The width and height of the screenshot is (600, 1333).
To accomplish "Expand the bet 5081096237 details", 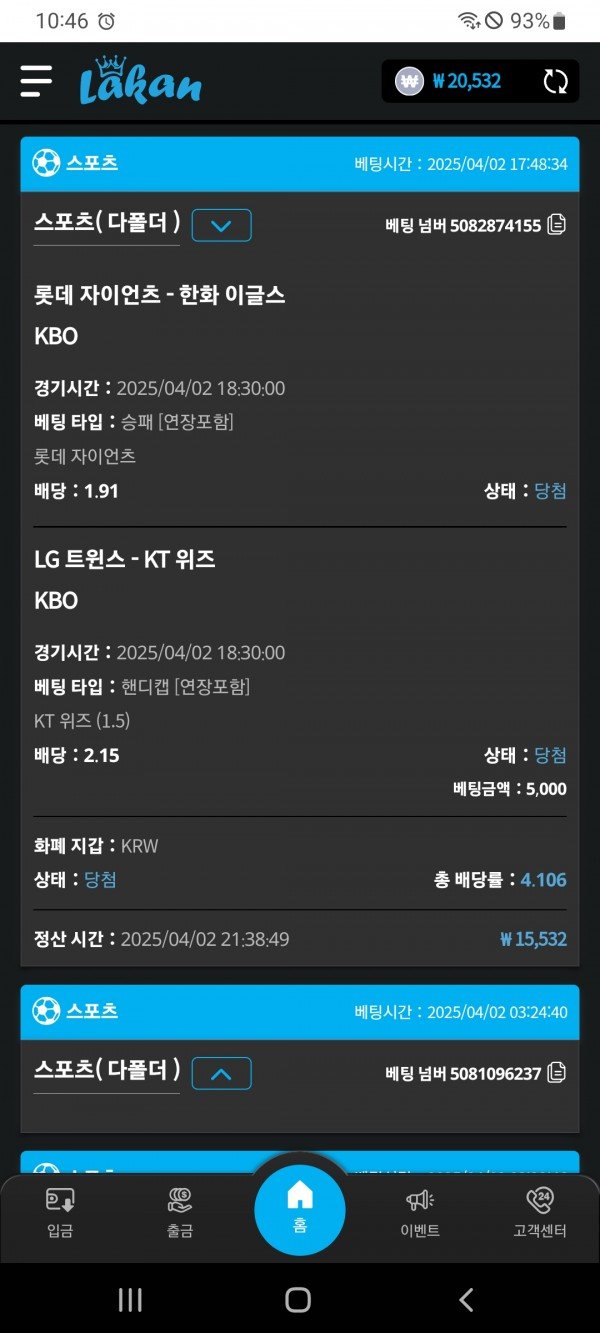I will (221, 1074).
